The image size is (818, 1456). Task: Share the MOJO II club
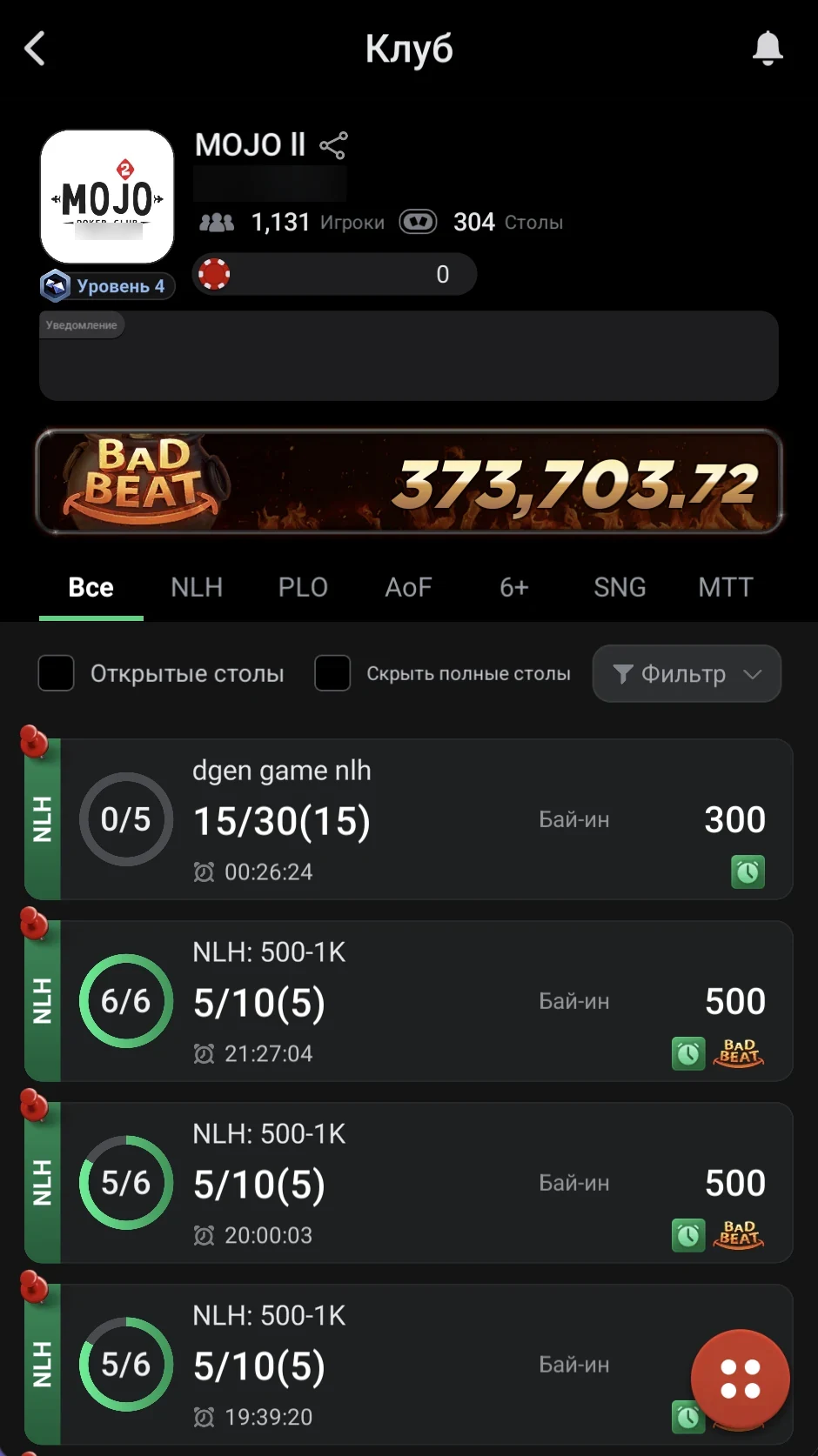pyautogui.click(x=333, y=145)
